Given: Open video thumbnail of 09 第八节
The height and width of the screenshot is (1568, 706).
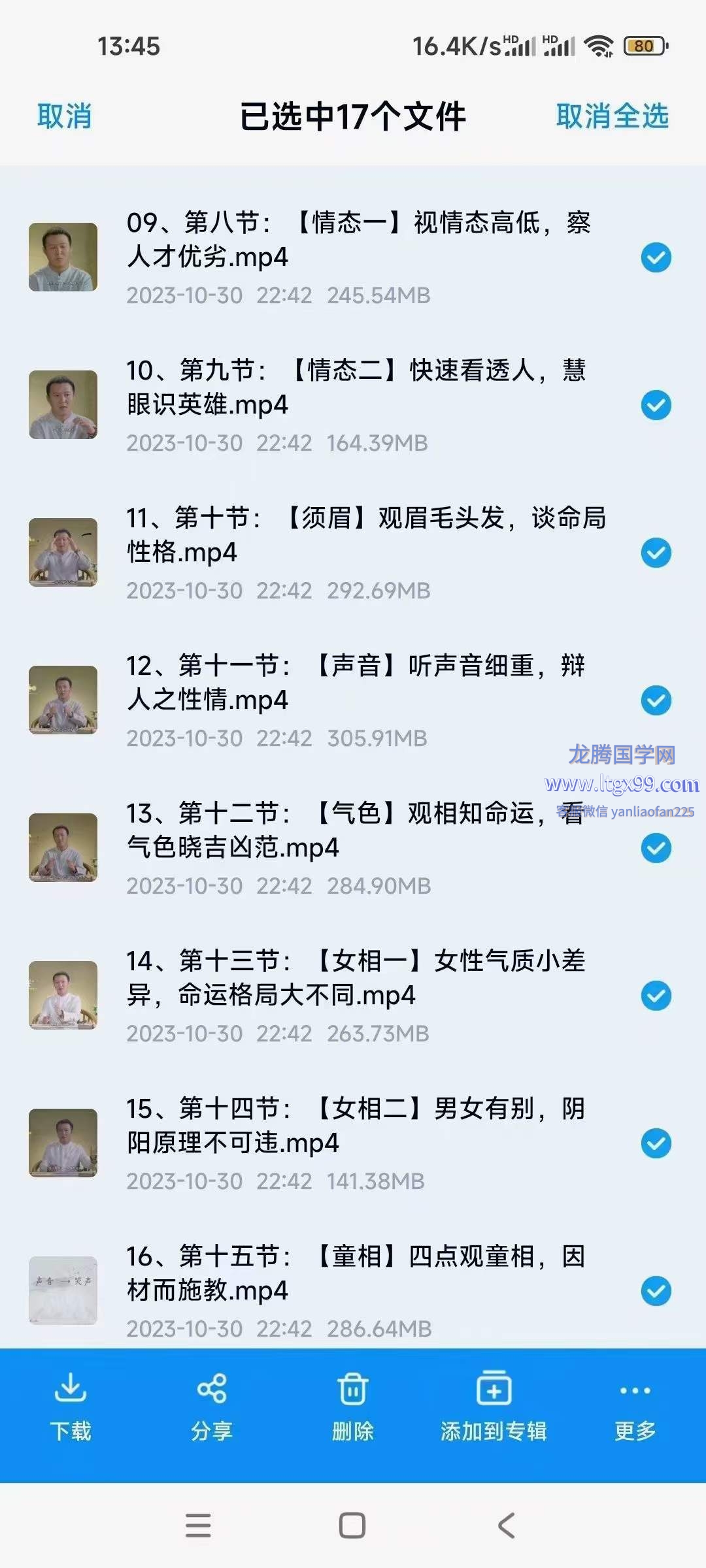Looking at the screenshot, I should click(x=63, y=257).
